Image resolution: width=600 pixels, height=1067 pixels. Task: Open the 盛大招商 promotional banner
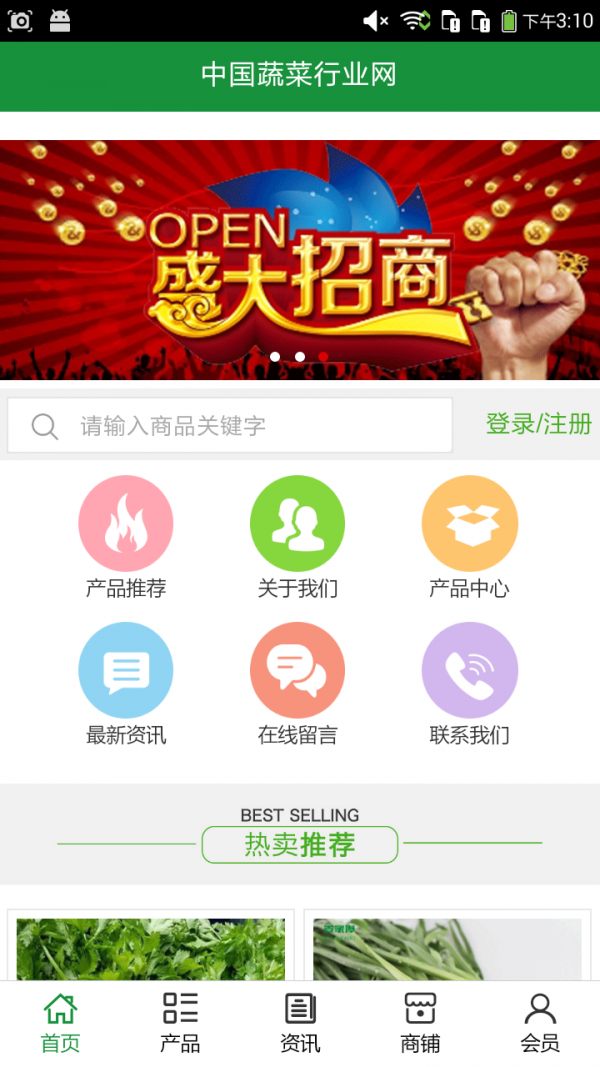[x=300, y=260]
